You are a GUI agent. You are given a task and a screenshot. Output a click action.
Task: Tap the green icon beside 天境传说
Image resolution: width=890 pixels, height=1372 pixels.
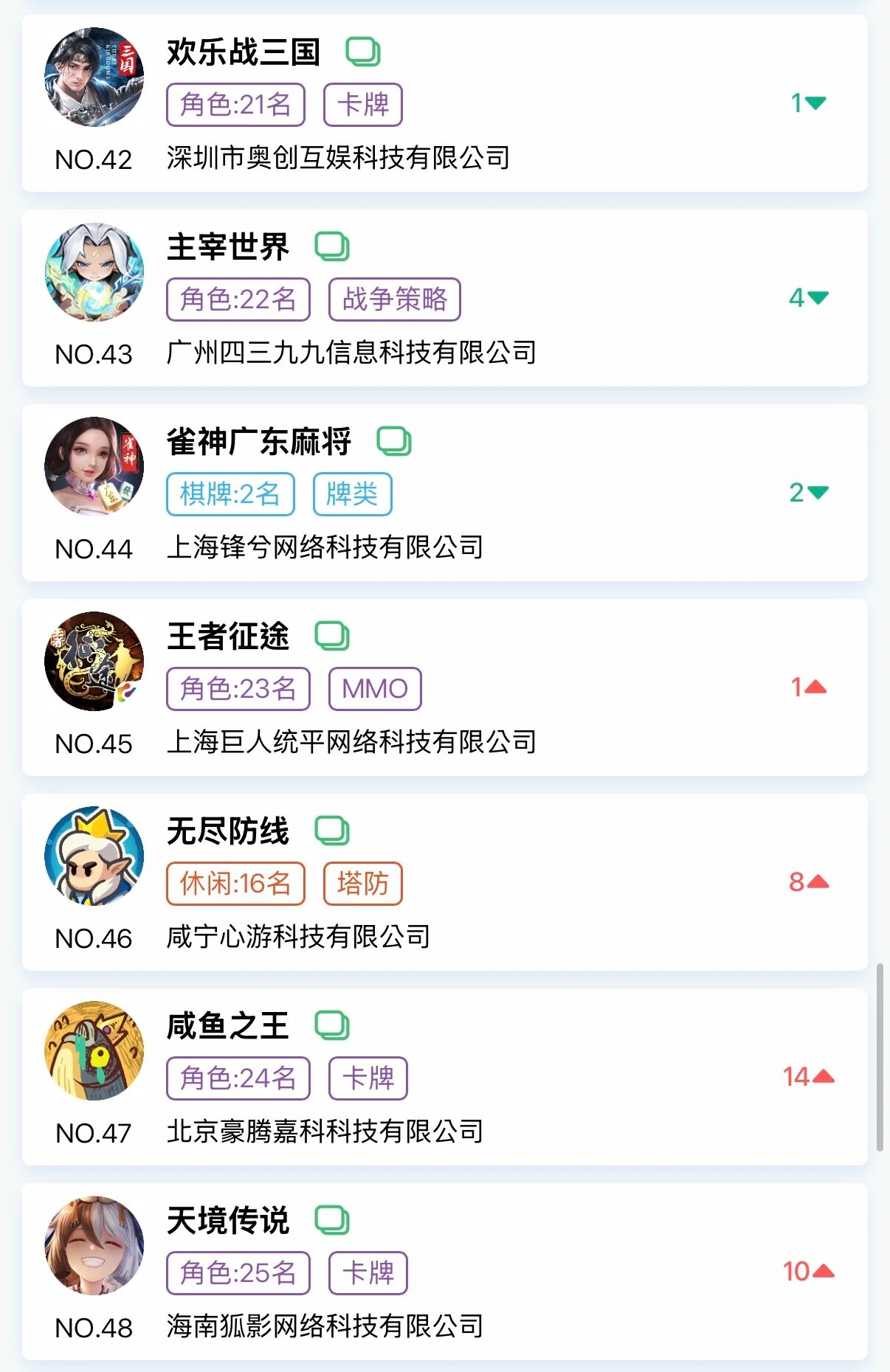pos(332,1221)
